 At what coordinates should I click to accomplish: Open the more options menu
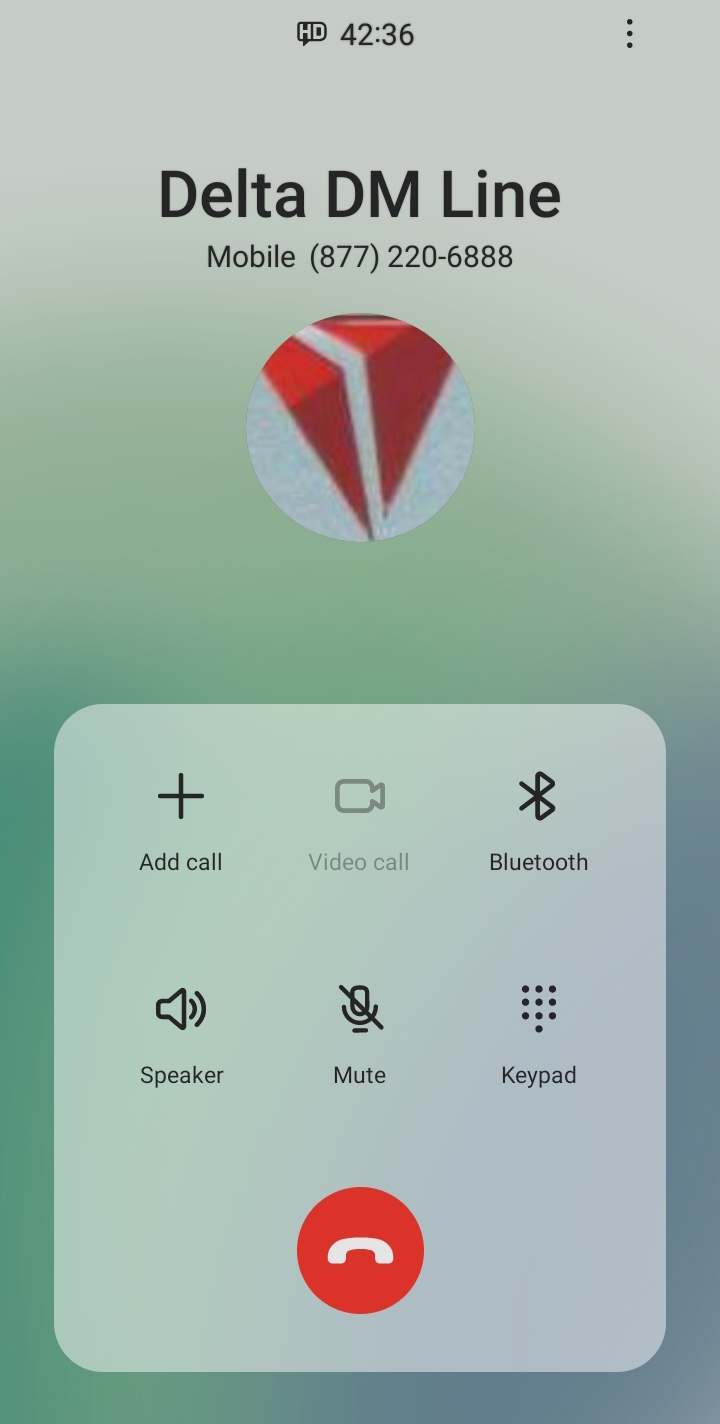(629, 34)
